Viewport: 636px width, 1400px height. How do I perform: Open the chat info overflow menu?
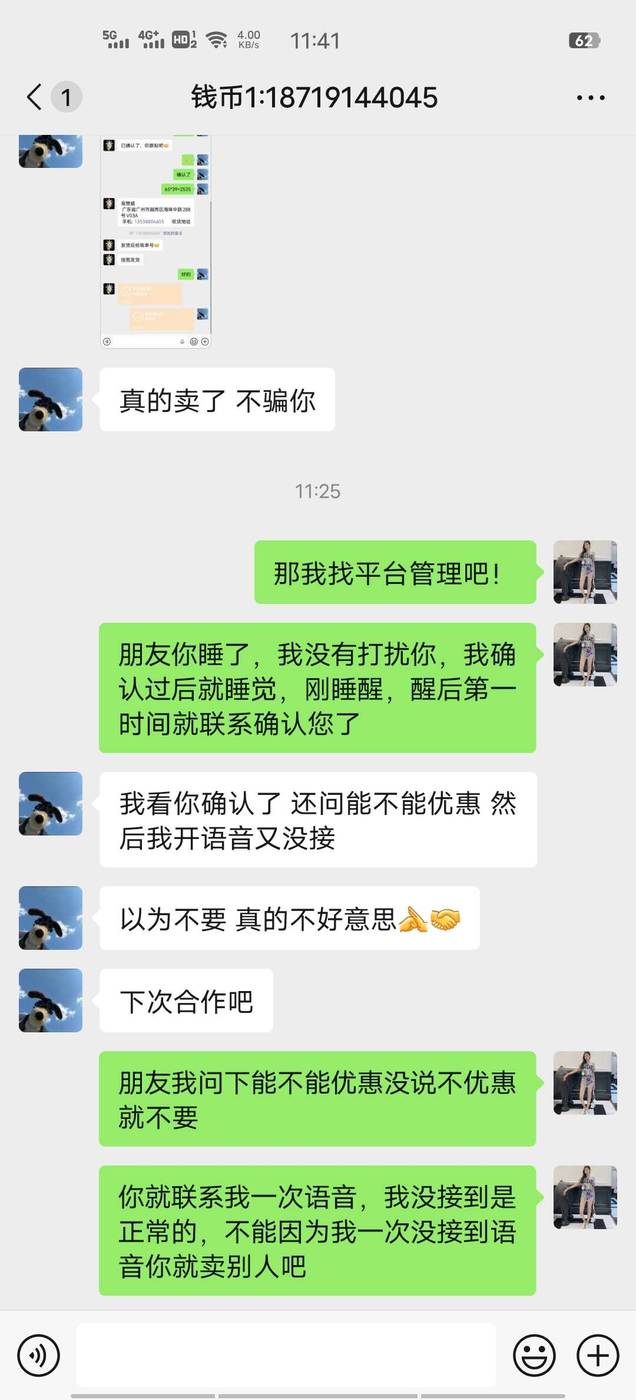[591, 98]
